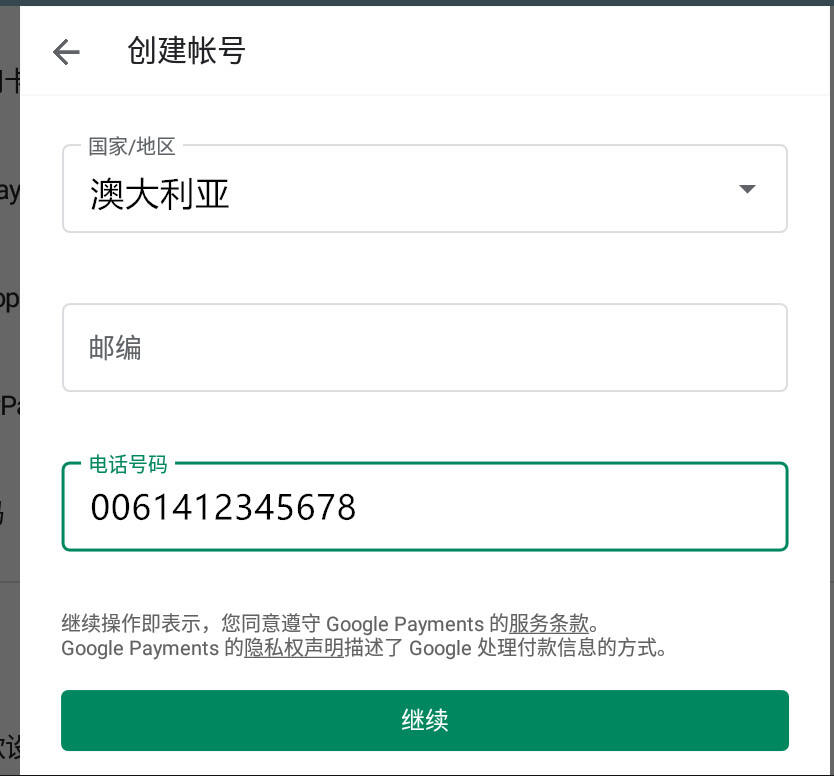
Task: Open the 隐私权声明 link
Action: click(x=294, y=648)
